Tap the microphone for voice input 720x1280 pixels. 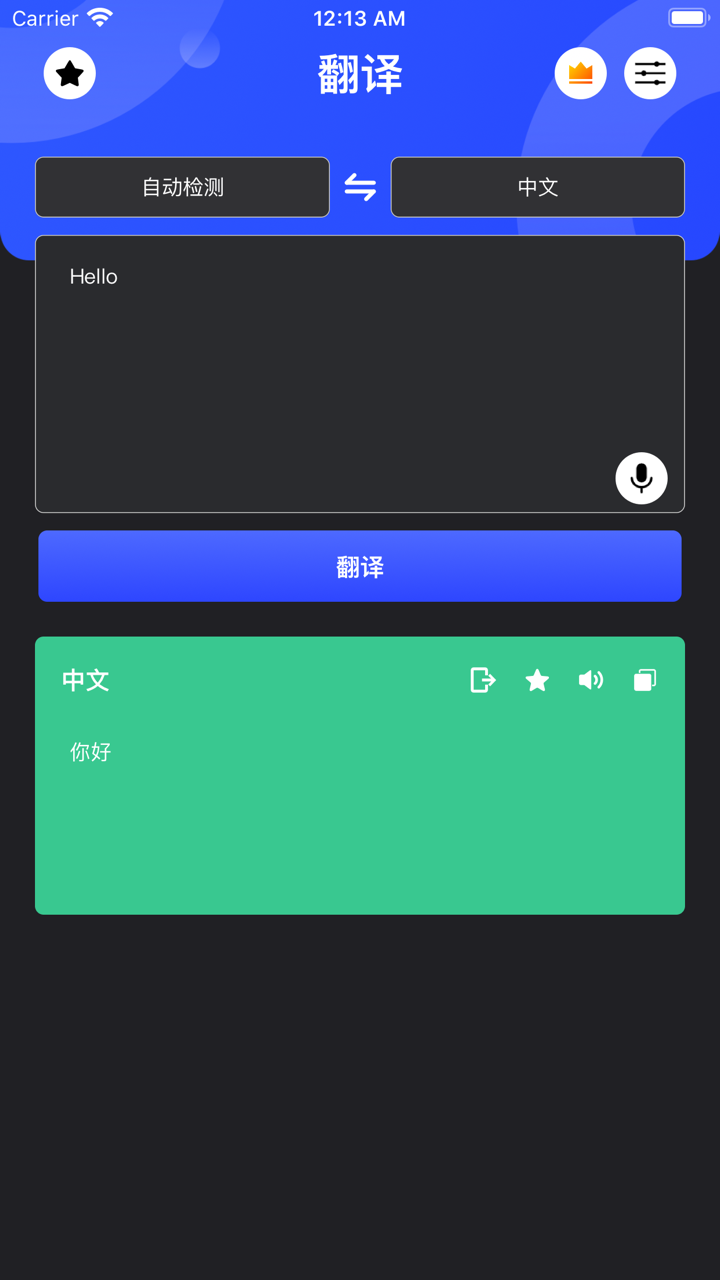[x=641, y=478]
